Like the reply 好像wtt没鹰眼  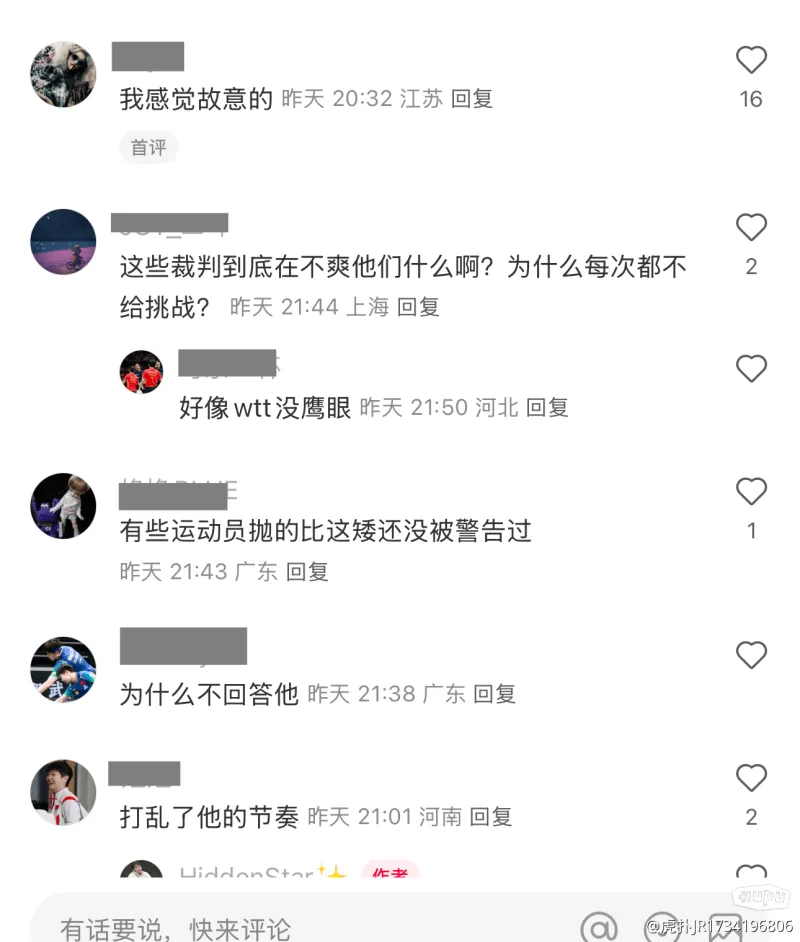pos(751,369)
